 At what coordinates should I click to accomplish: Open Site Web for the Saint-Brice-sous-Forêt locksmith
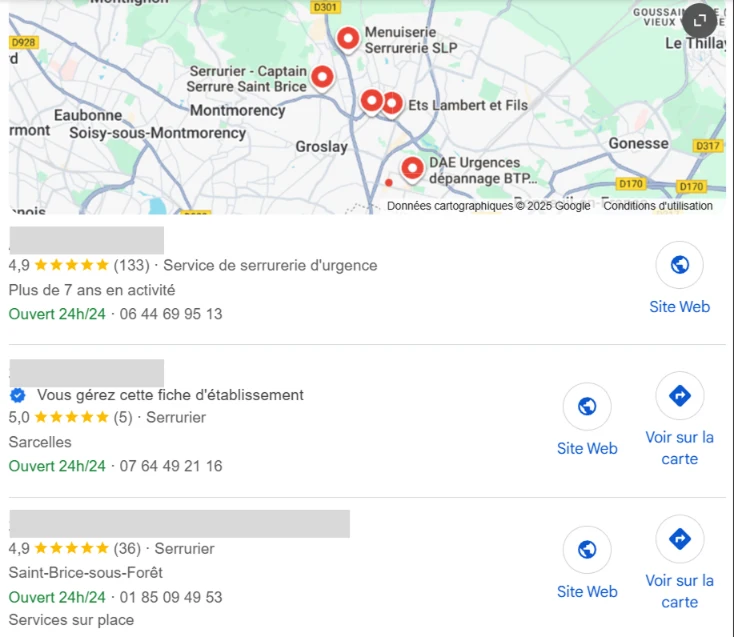click(x=587, y=550)
